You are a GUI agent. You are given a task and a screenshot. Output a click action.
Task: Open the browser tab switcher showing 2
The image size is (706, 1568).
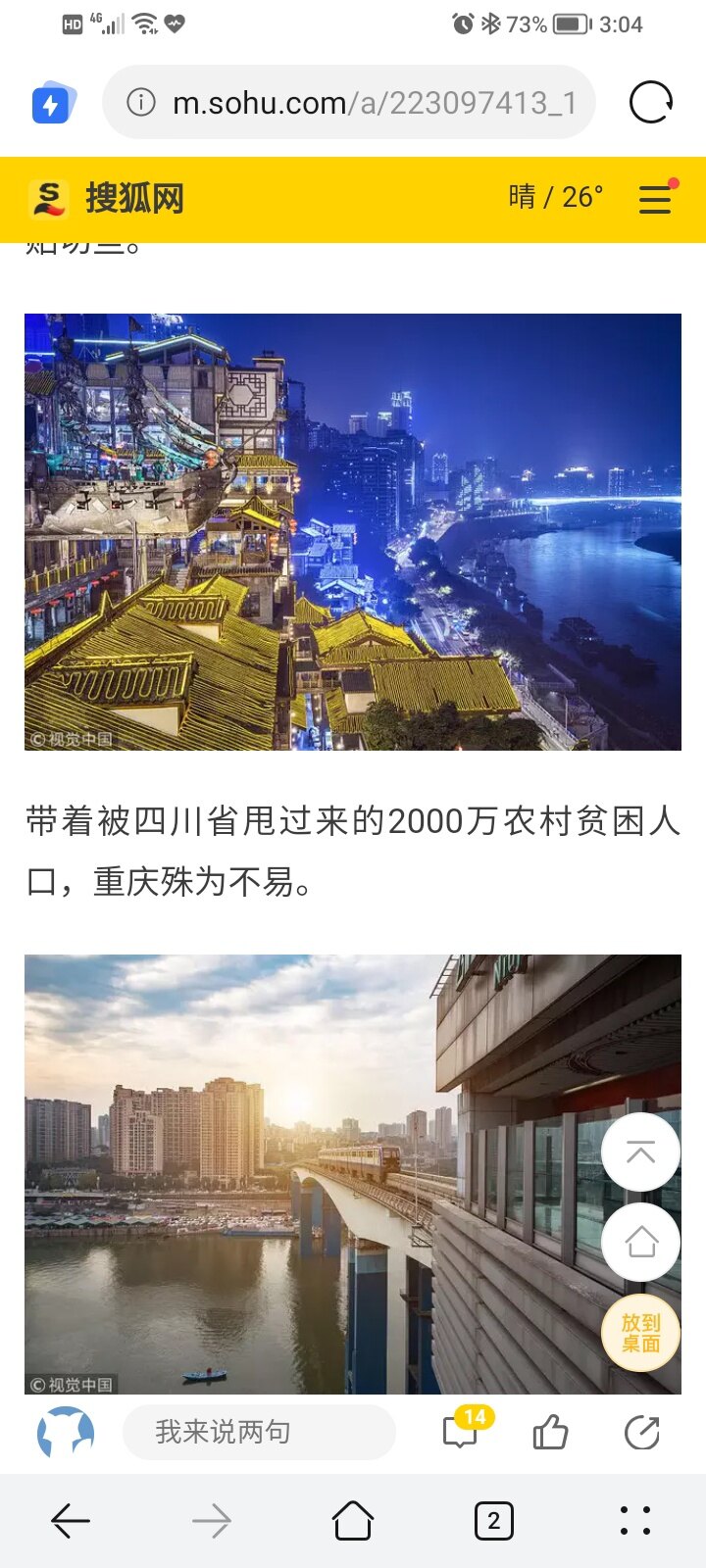pyautogui.click(x=493, y=1521)
